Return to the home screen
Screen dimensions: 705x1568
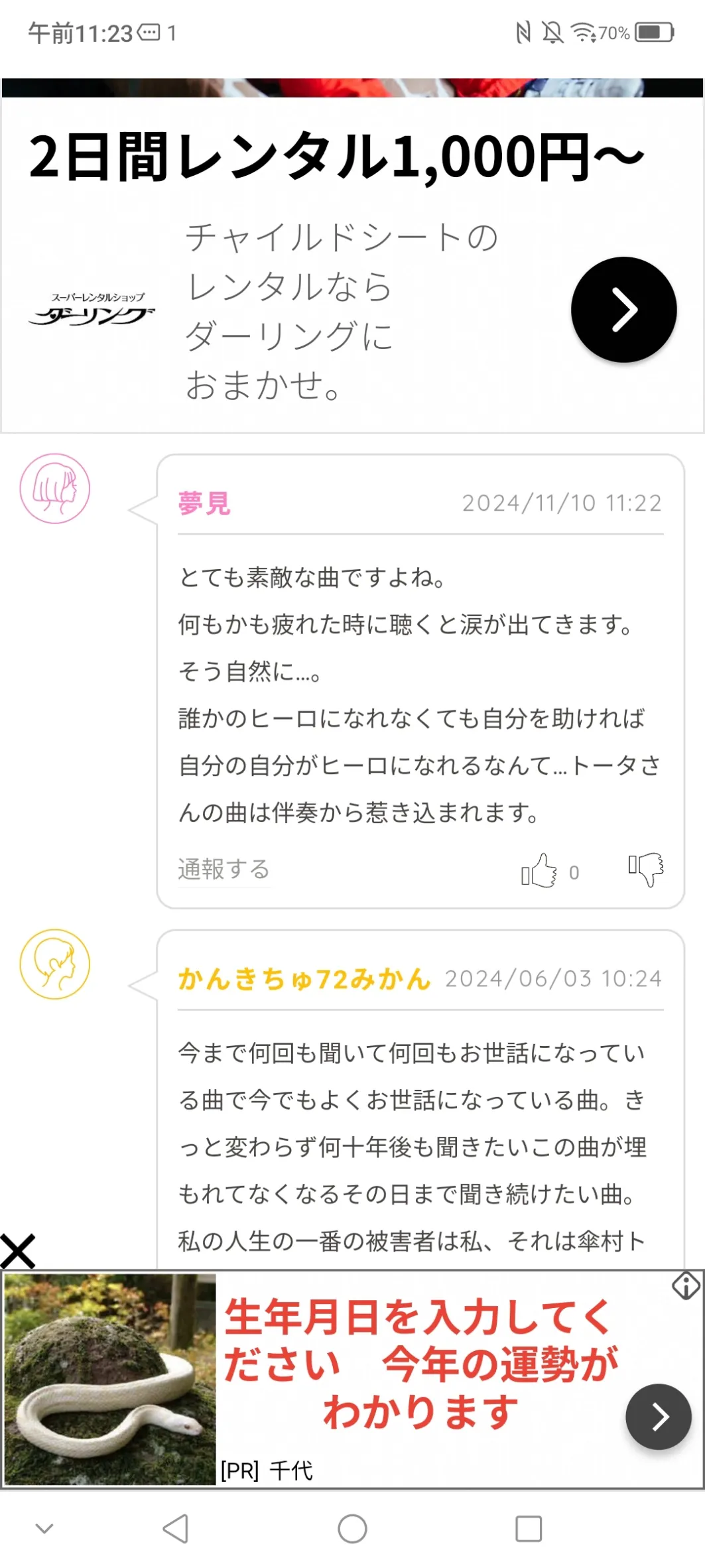352,1528
